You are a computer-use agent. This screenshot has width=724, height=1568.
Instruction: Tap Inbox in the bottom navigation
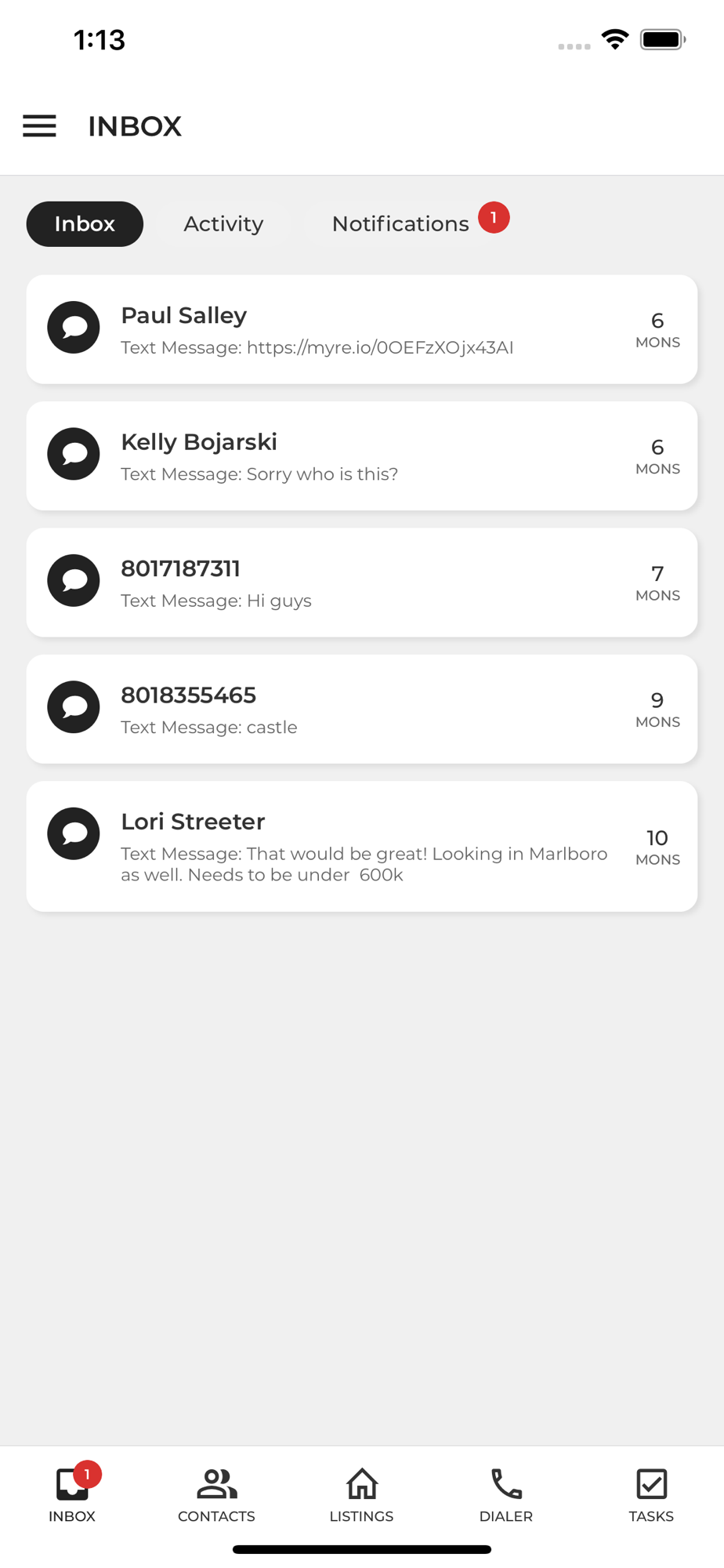point(72,1496)
